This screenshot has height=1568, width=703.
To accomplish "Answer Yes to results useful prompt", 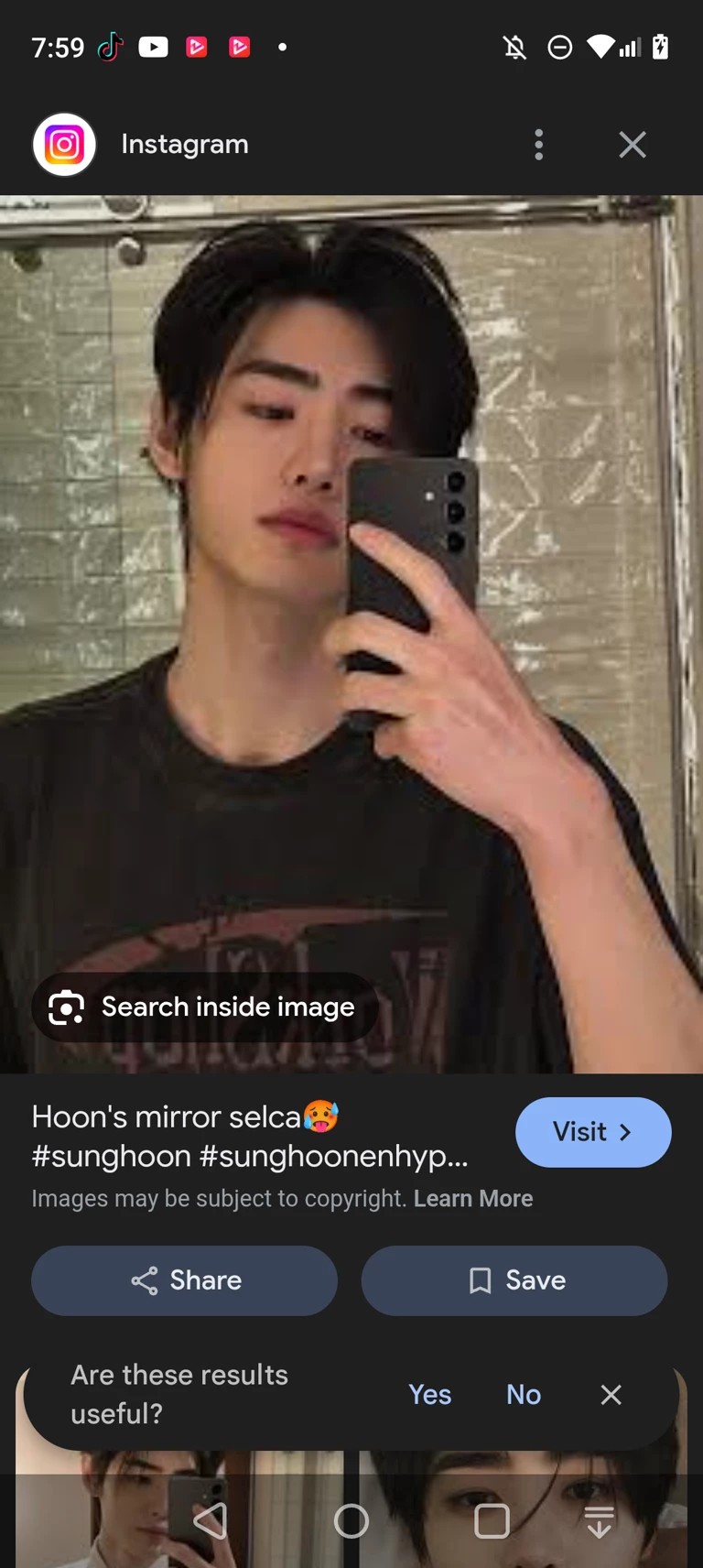I will point(429,1394).
